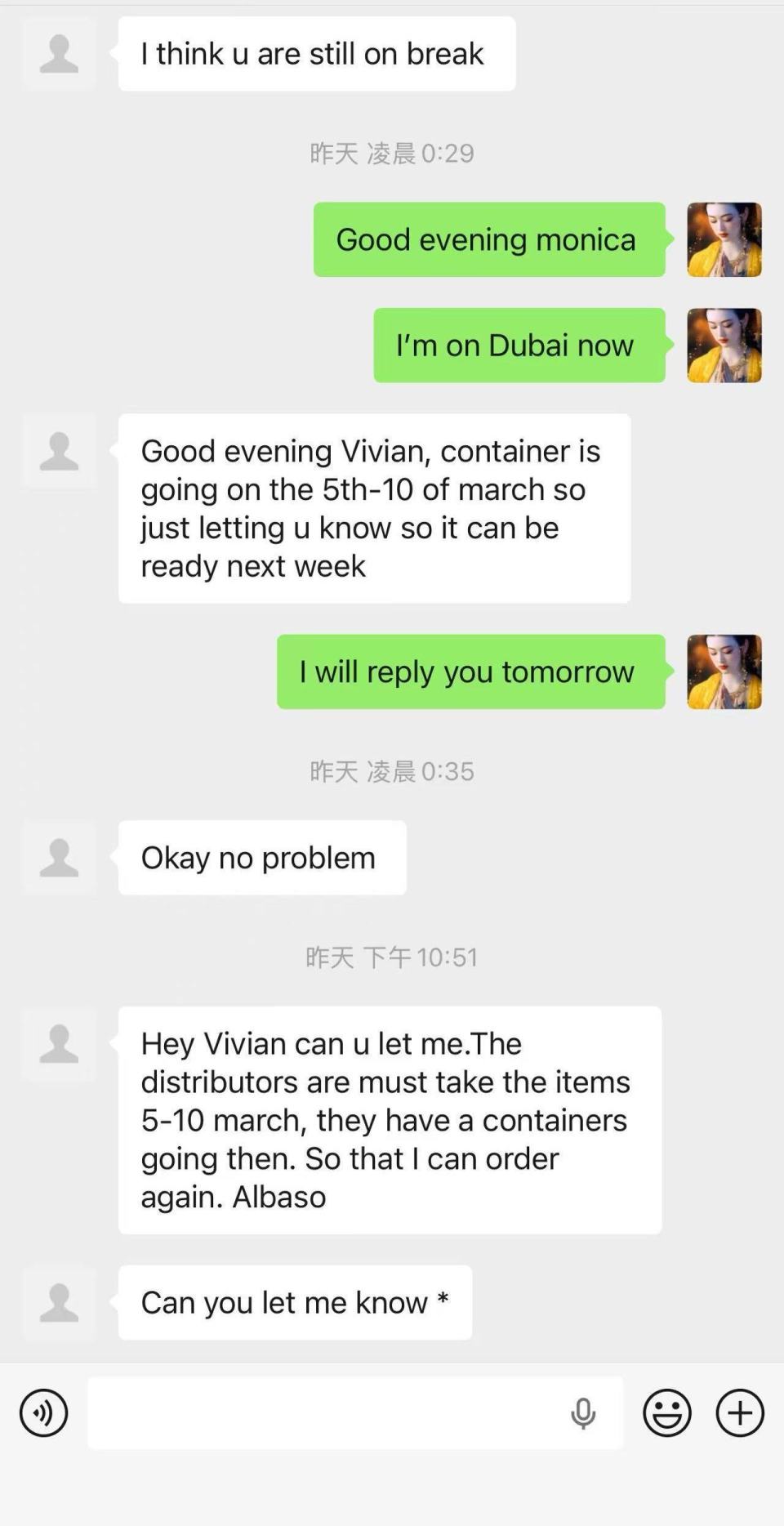Viewport: 784px width, 1526px height.
Task: Open the emoji picker
Action: click(x=668, y=1412)
